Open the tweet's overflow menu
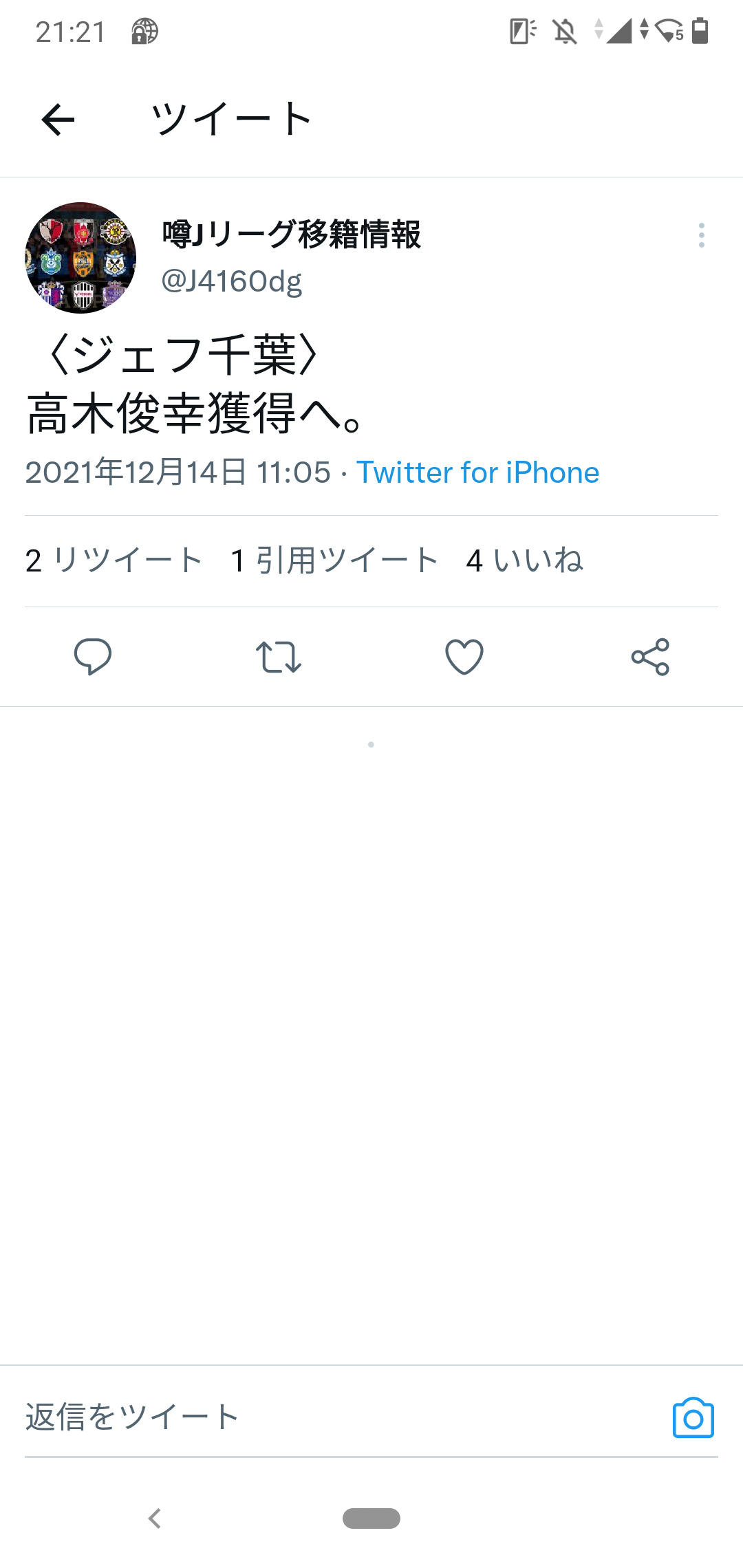 click(701, 235)
